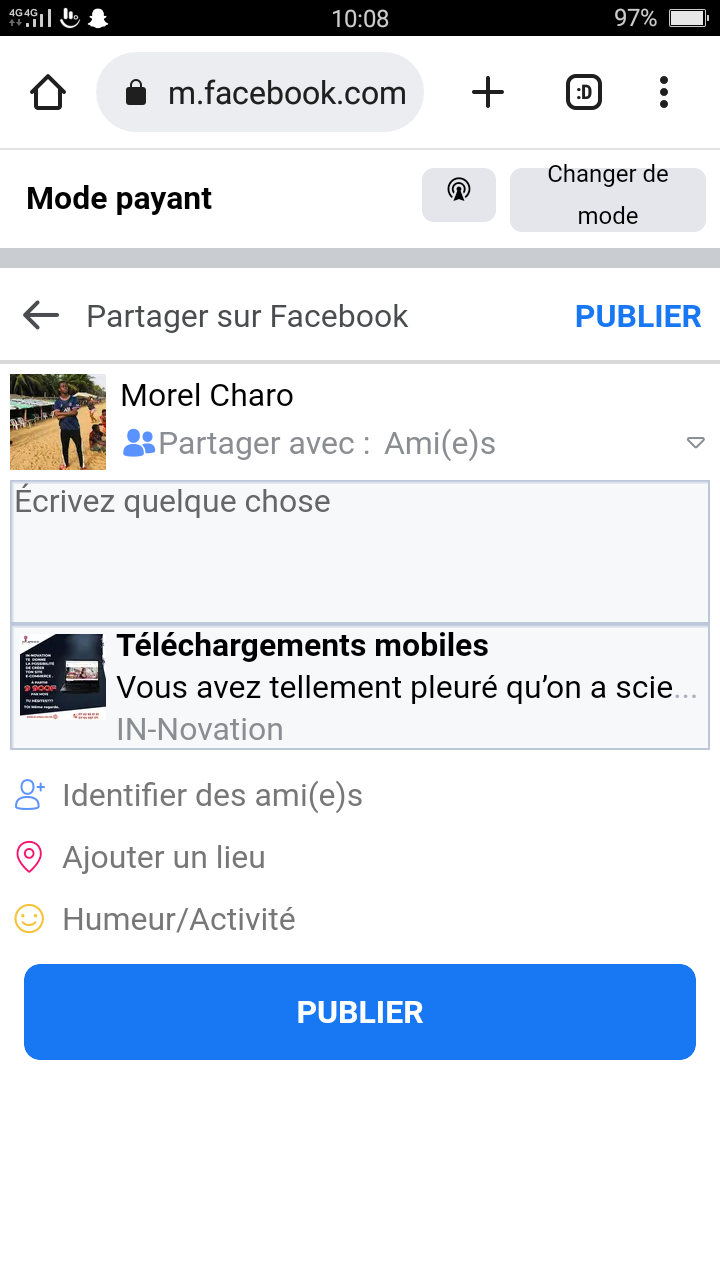Go to the browser home page
720x1280 pixels.
48,93
